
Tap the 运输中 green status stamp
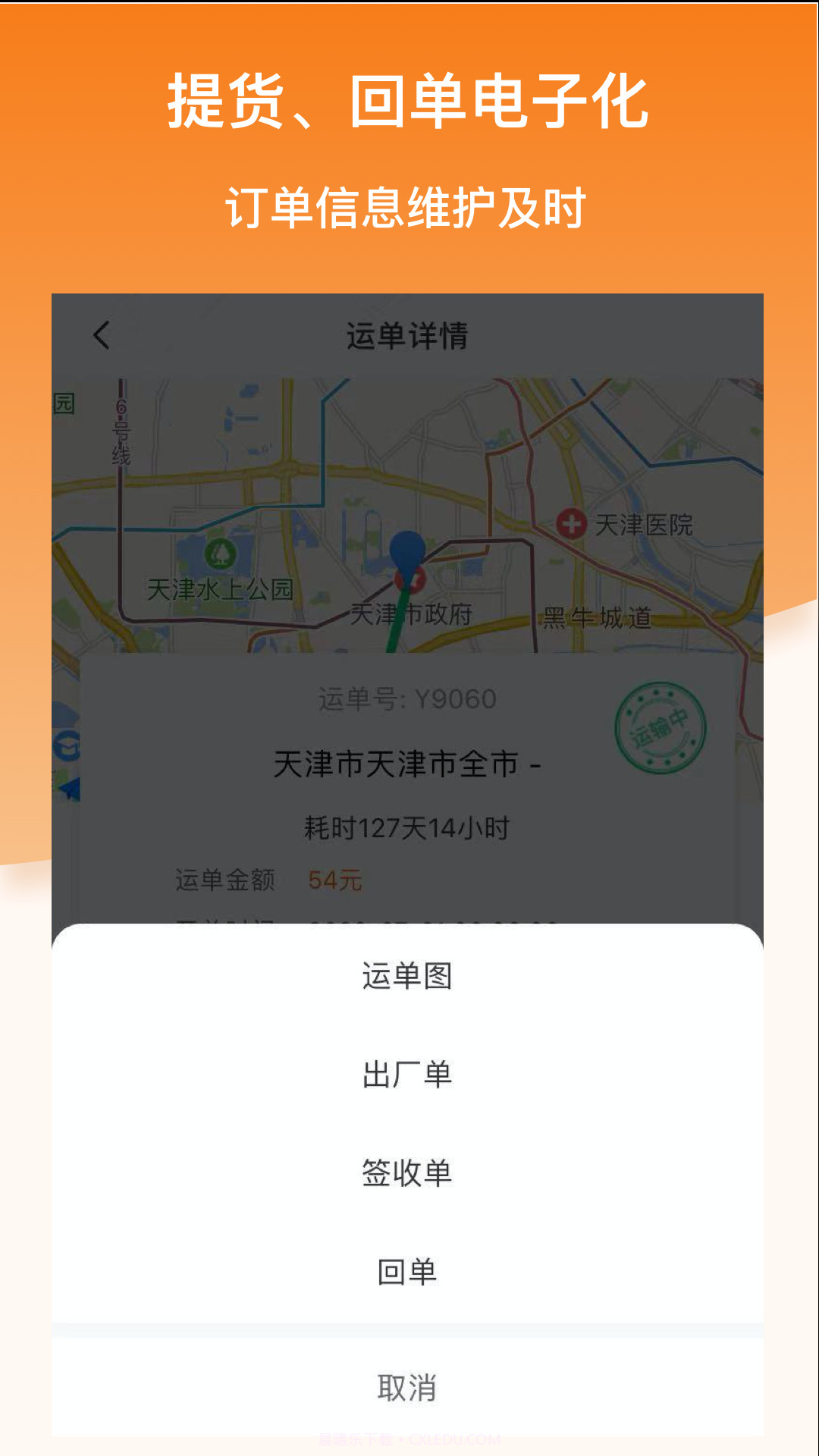point(662,729)
